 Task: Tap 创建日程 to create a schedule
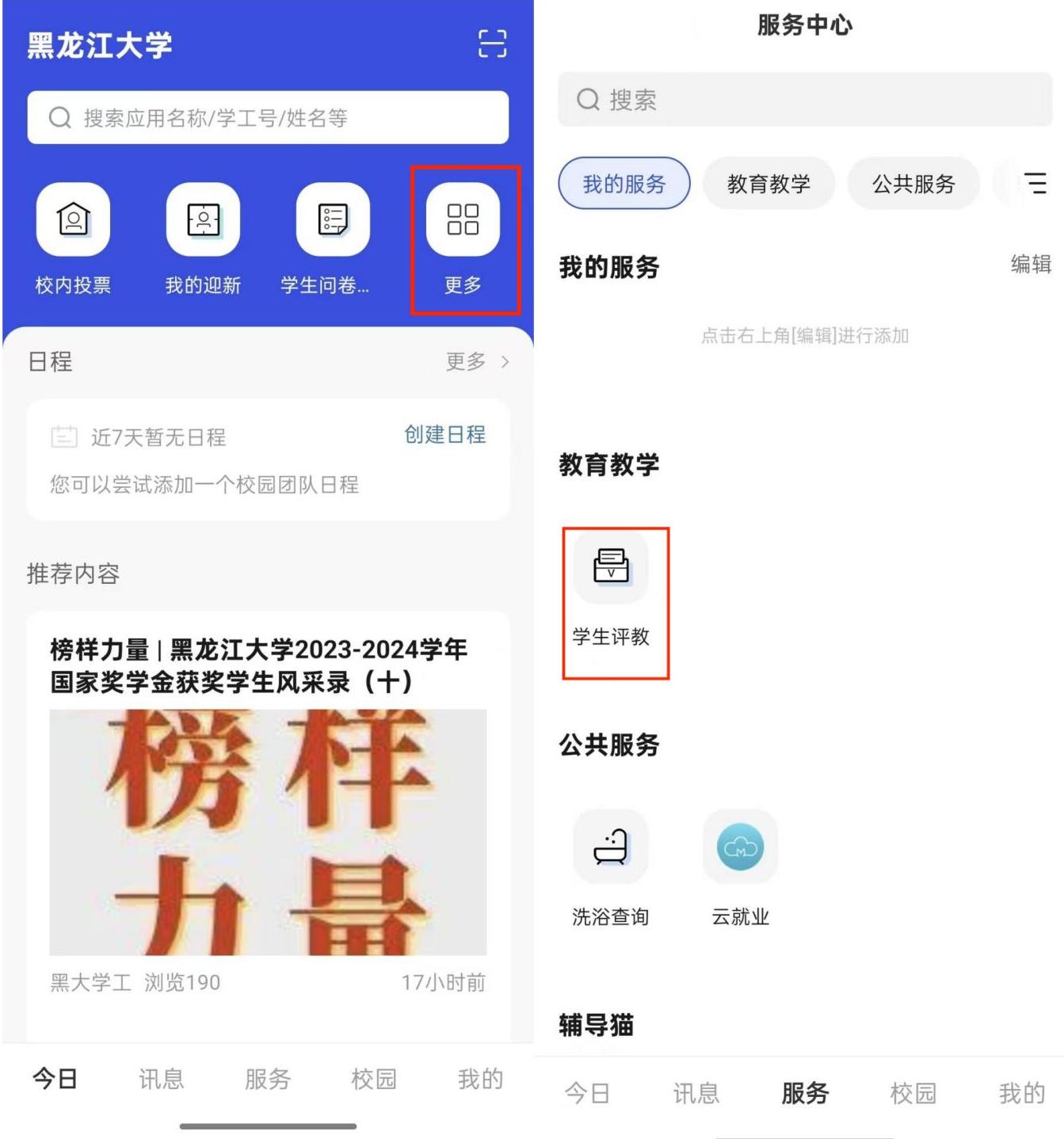pyautogui.click(x=444, y=434)
